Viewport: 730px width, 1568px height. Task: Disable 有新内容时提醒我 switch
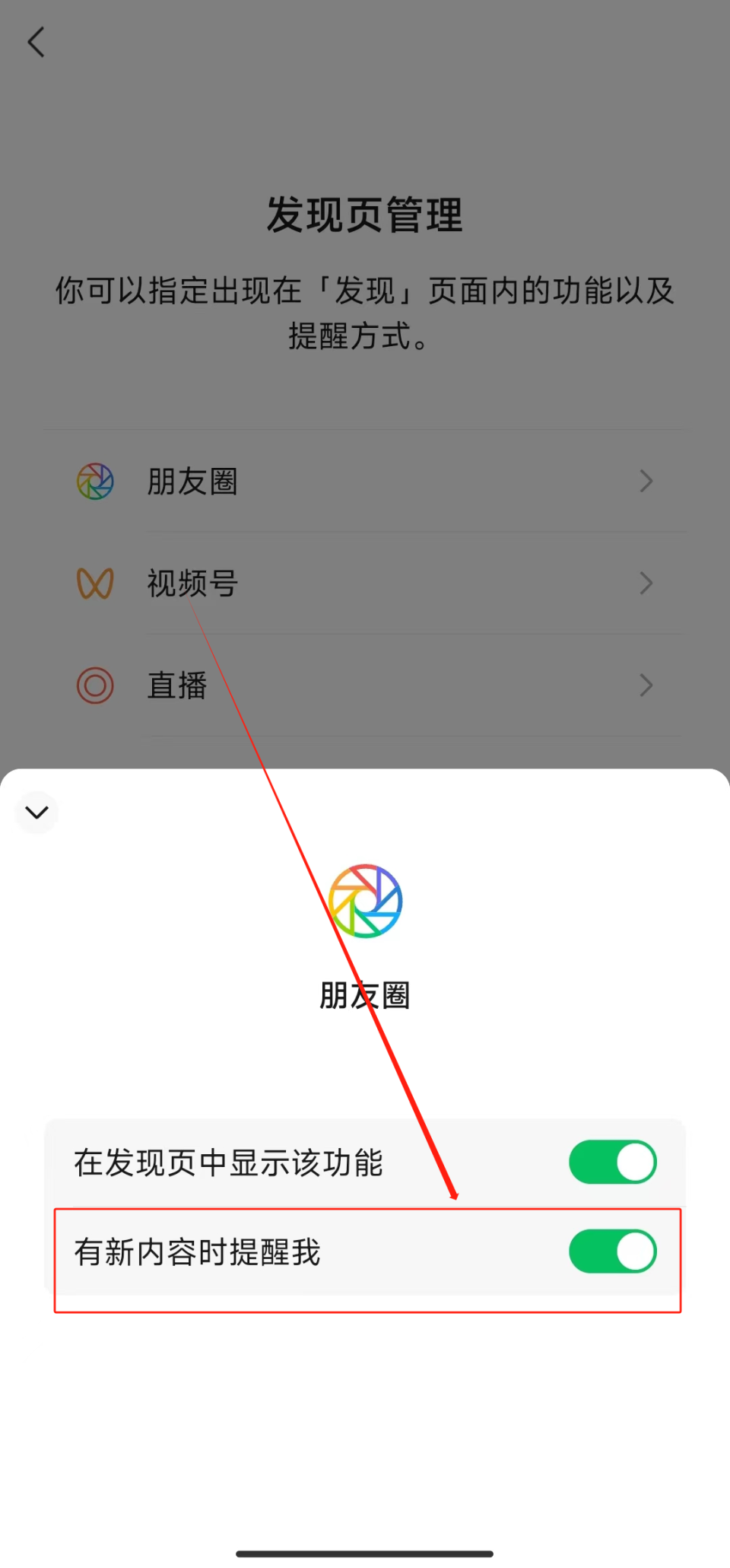click(613, 1252)
